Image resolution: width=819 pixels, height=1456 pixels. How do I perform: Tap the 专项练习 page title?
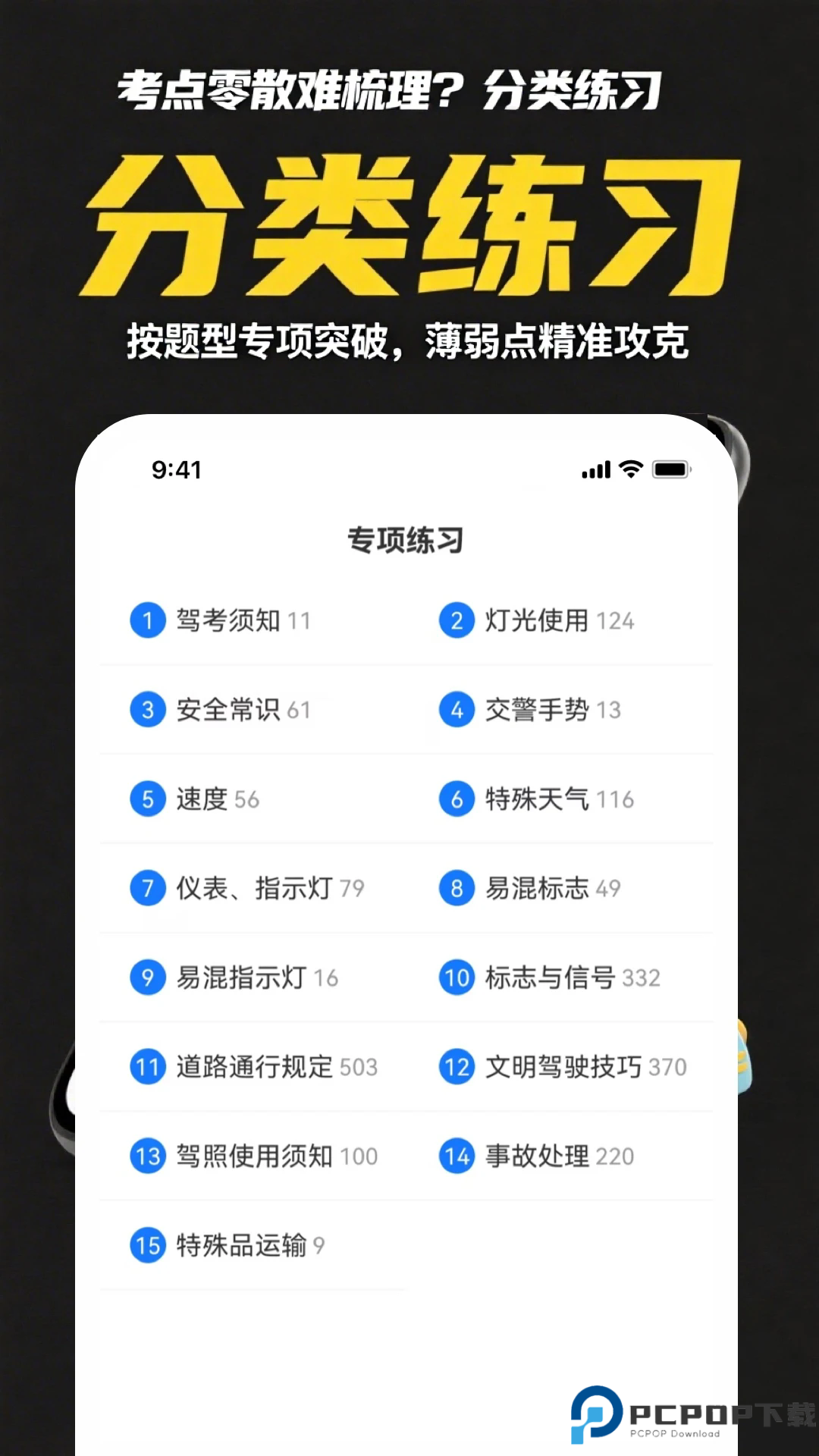tap(406, 540)
